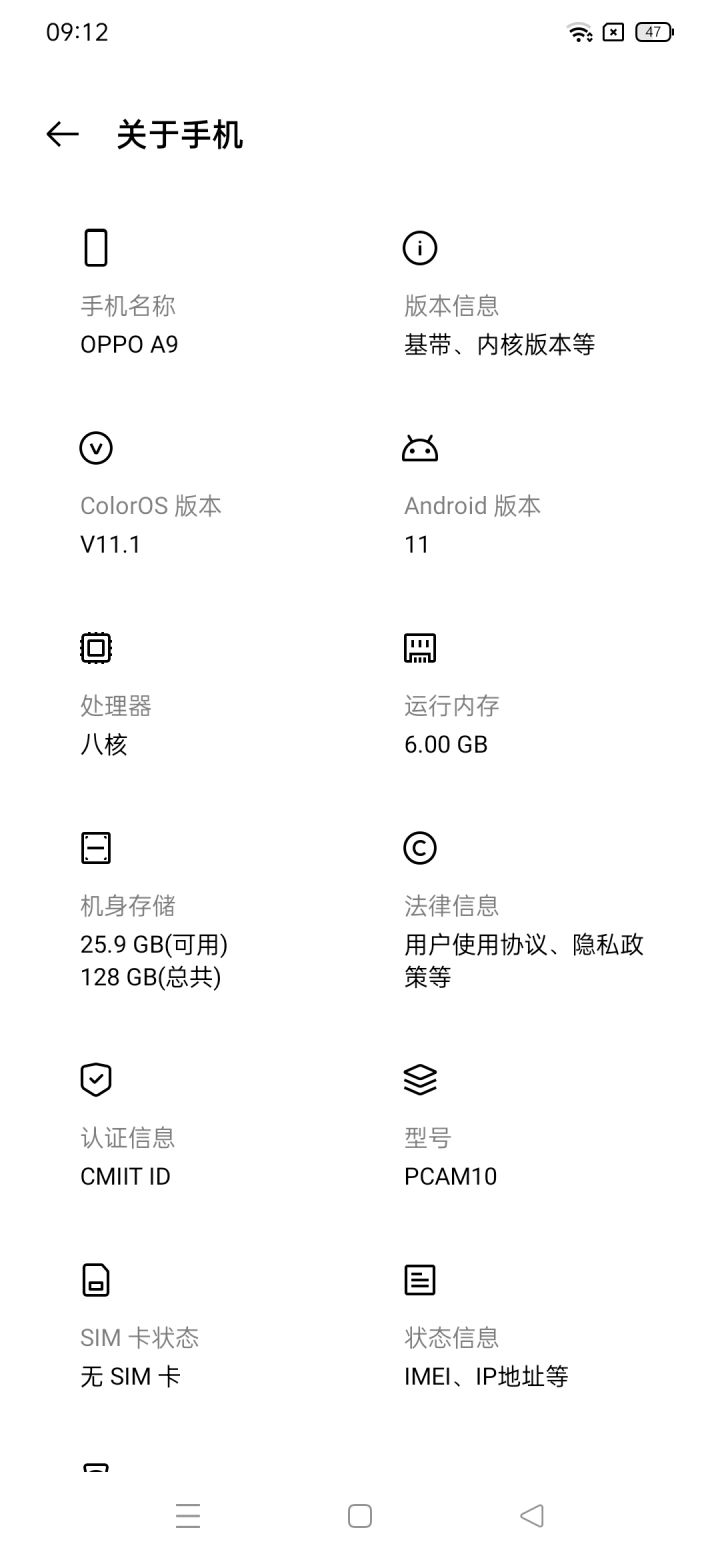Tap the back arrow to leave 关于手机

(x=62, y=132)
